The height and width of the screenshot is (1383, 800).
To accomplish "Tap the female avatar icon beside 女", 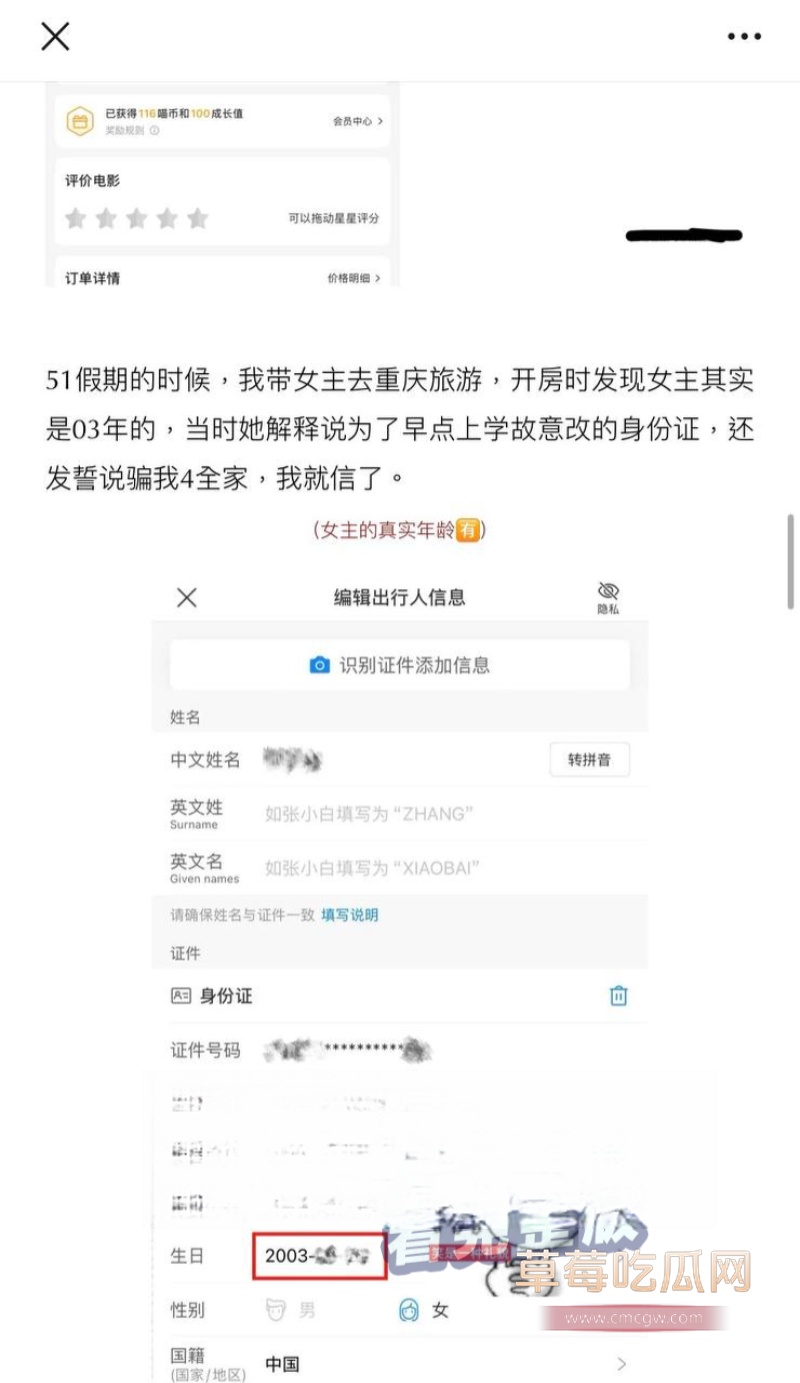I will [x=408, y=1308].
